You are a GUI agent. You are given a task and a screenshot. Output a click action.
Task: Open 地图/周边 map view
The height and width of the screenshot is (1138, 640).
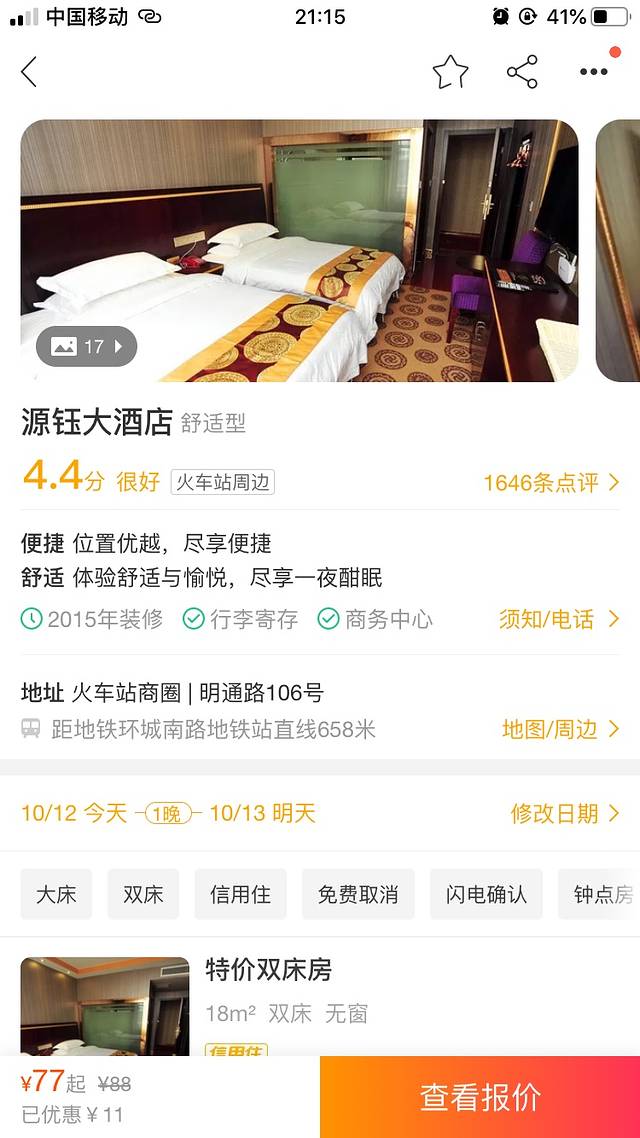(560, 729)
